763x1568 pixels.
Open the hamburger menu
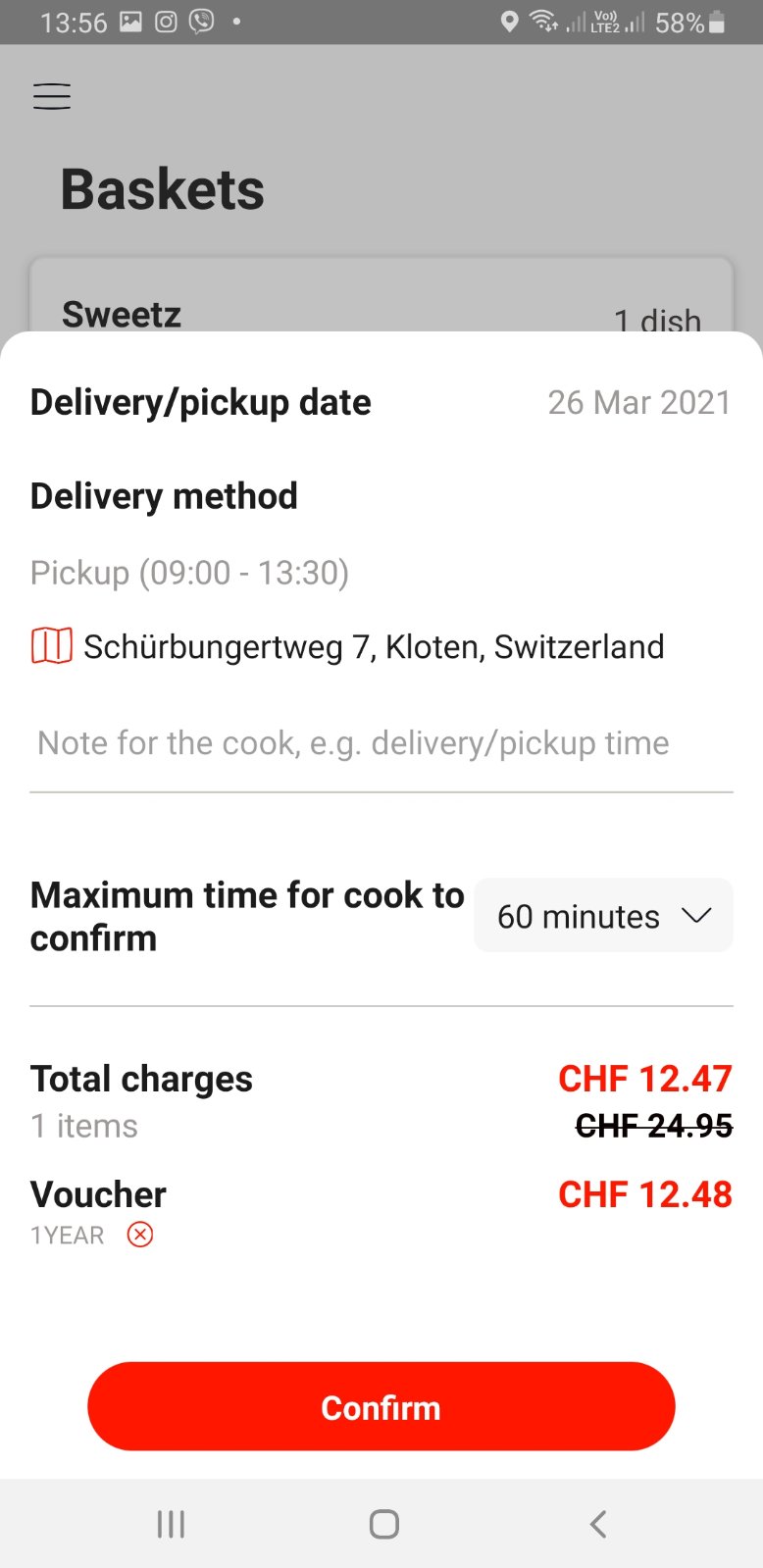tap(52, 96)
